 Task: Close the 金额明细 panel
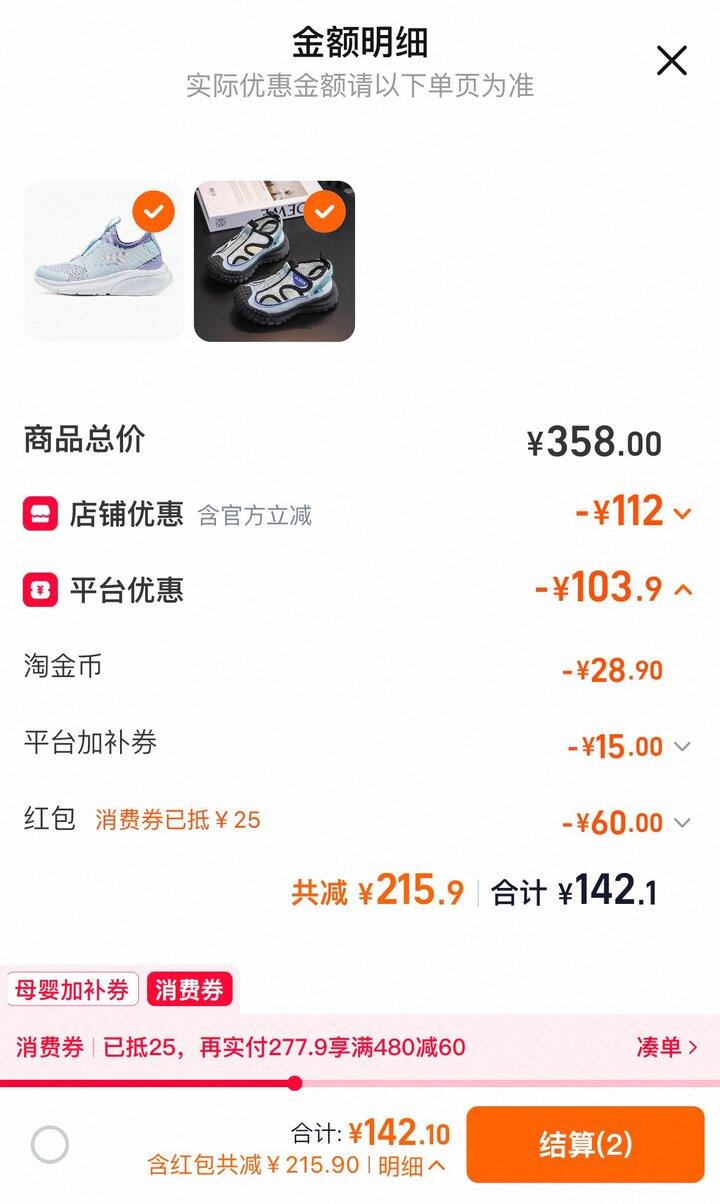[x=671, y=61]
